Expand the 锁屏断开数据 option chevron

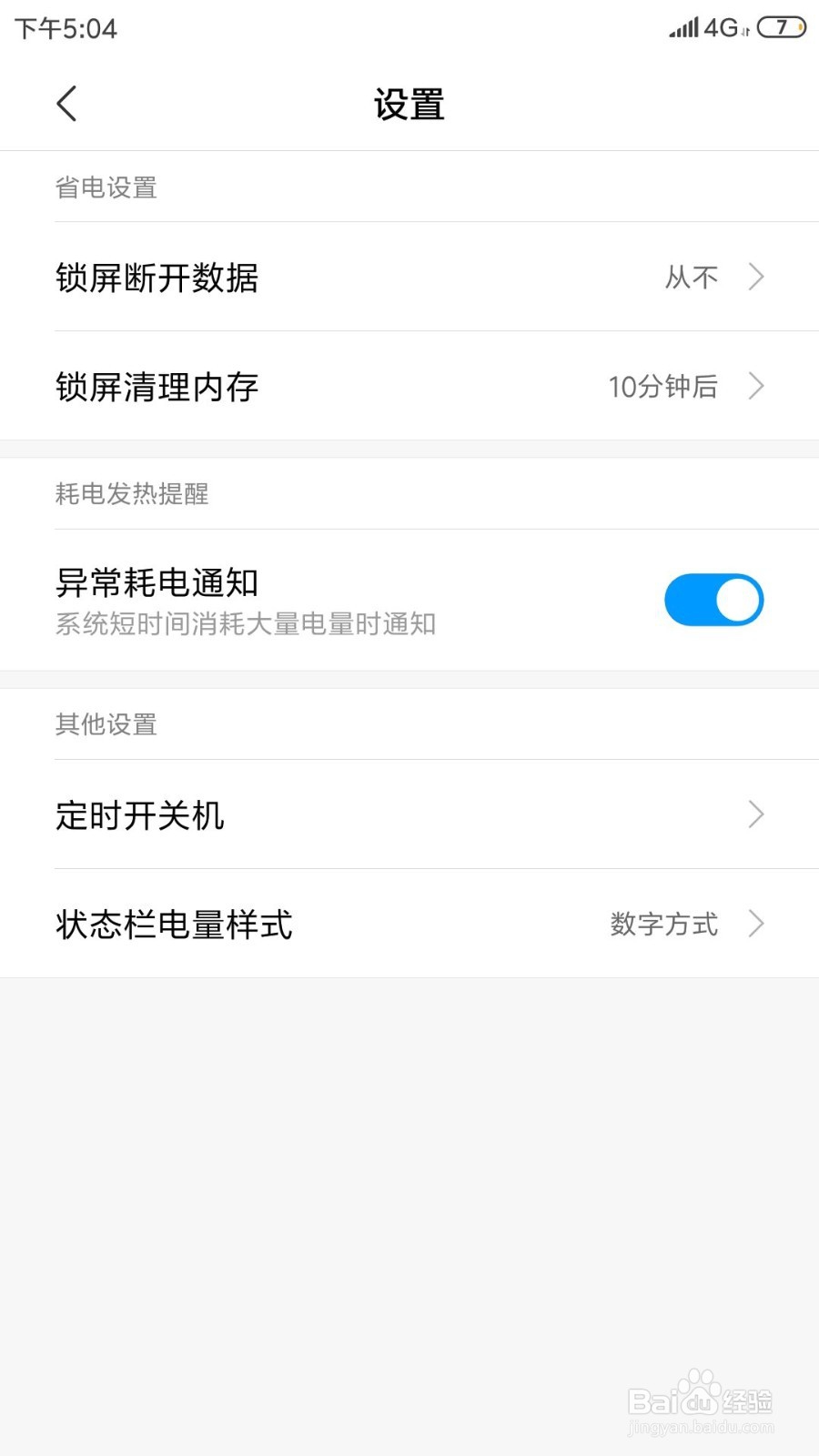755,278
